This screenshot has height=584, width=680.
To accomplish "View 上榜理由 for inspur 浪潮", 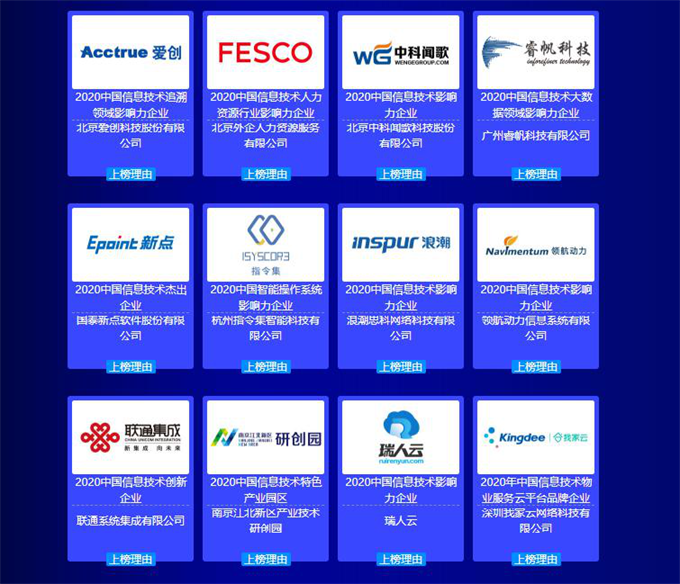I will (401, 366).
